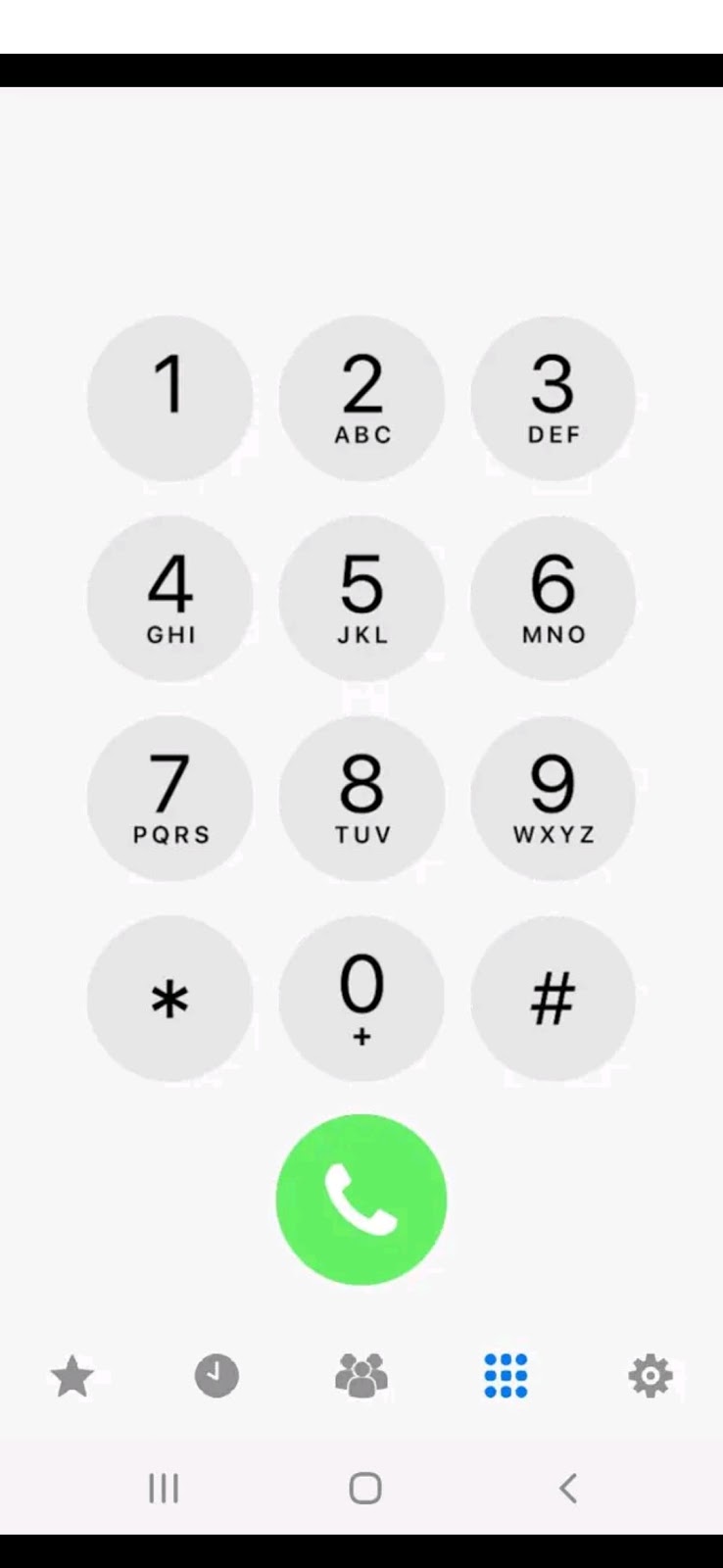Go to the Contacts tab

click(361, 1376)
